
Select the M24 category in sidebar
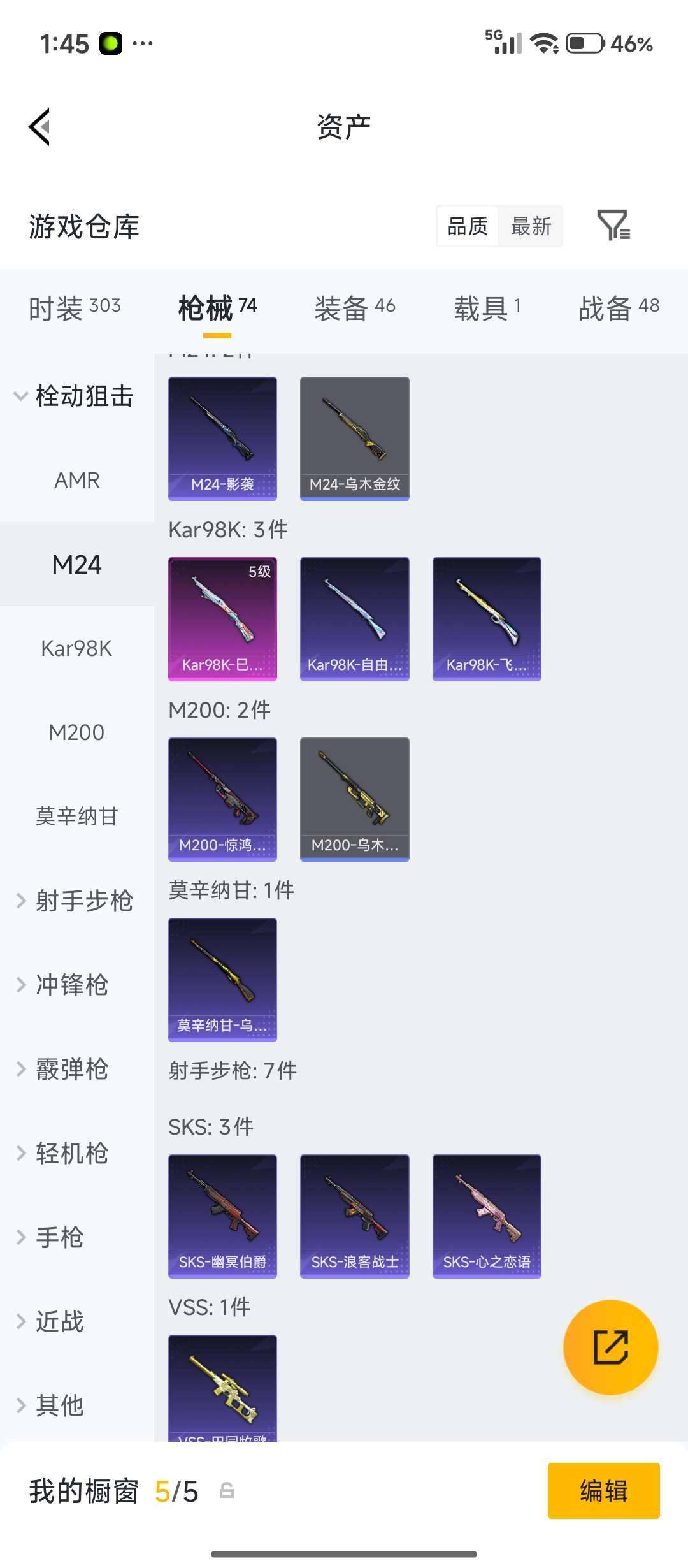pos(76,564)
